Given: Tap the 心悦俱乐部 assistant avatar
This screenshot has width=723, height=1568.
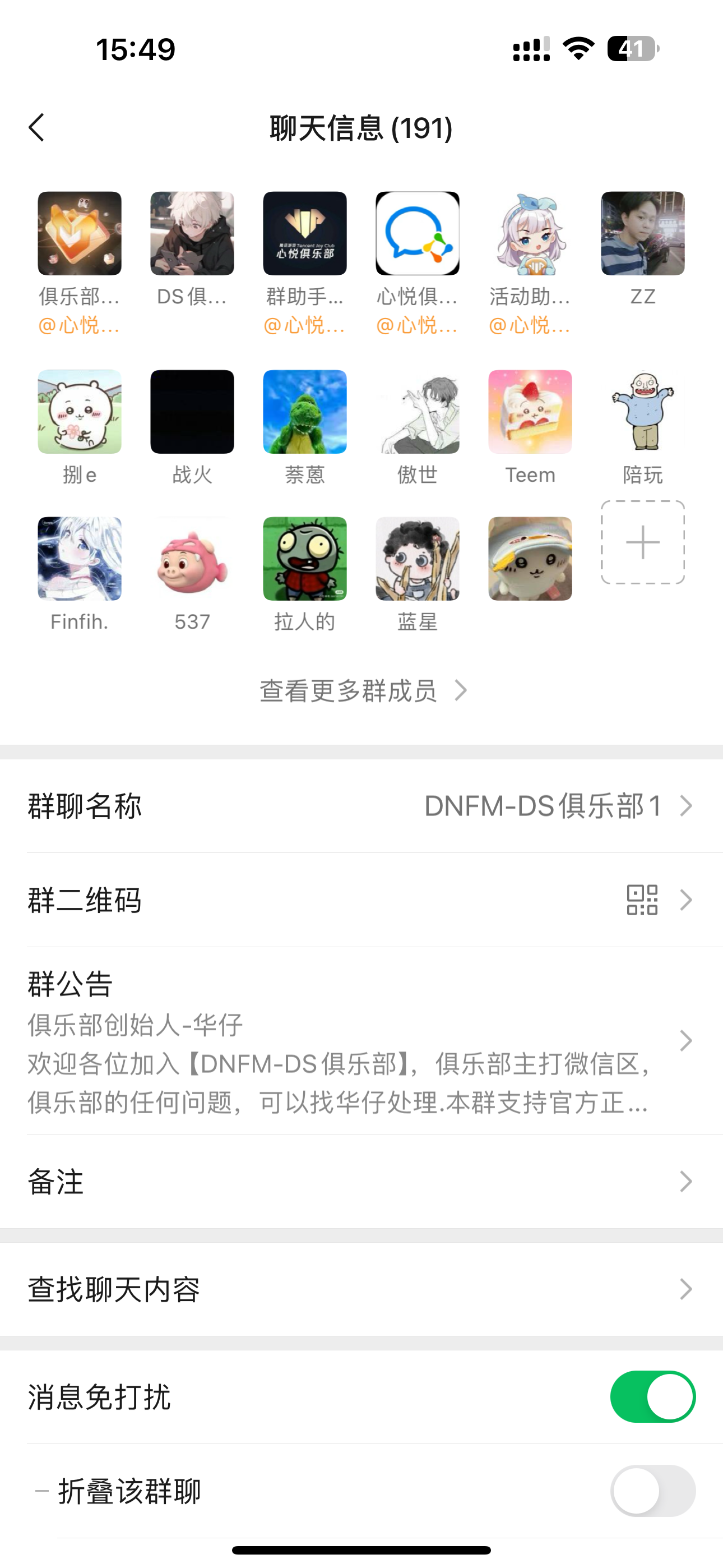Looking at the screenshot, I should point(418,233).
